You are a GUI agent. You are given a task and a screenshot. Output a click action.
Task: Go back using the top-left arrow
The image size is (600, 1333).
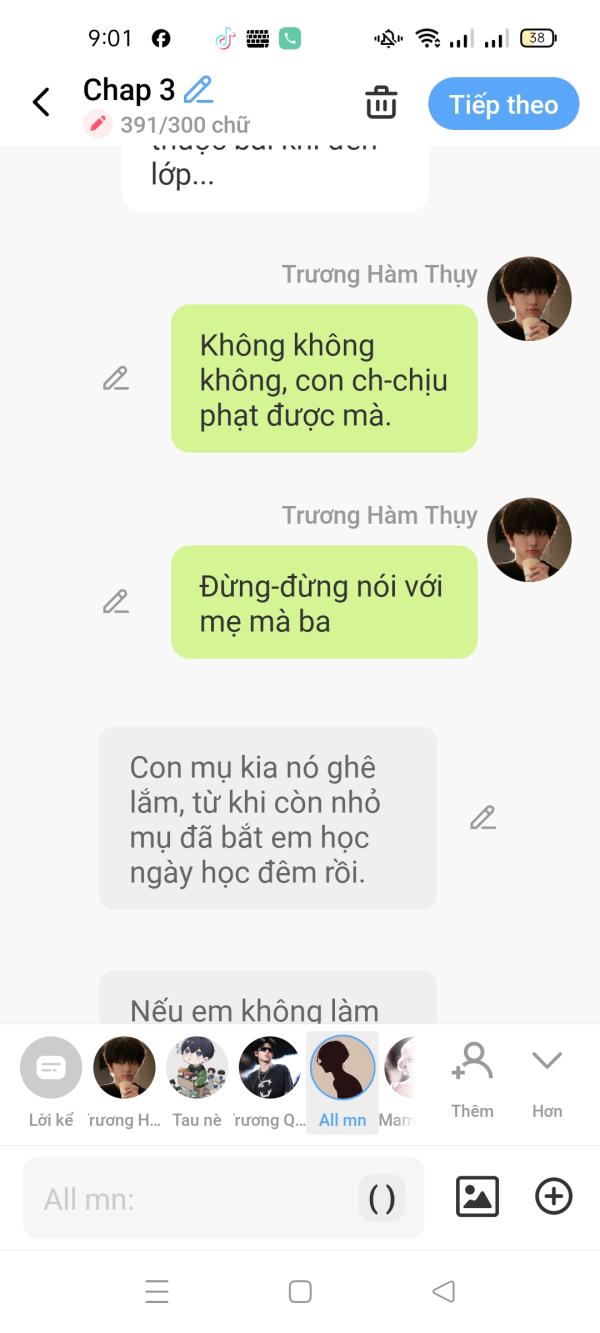point(41,102)
